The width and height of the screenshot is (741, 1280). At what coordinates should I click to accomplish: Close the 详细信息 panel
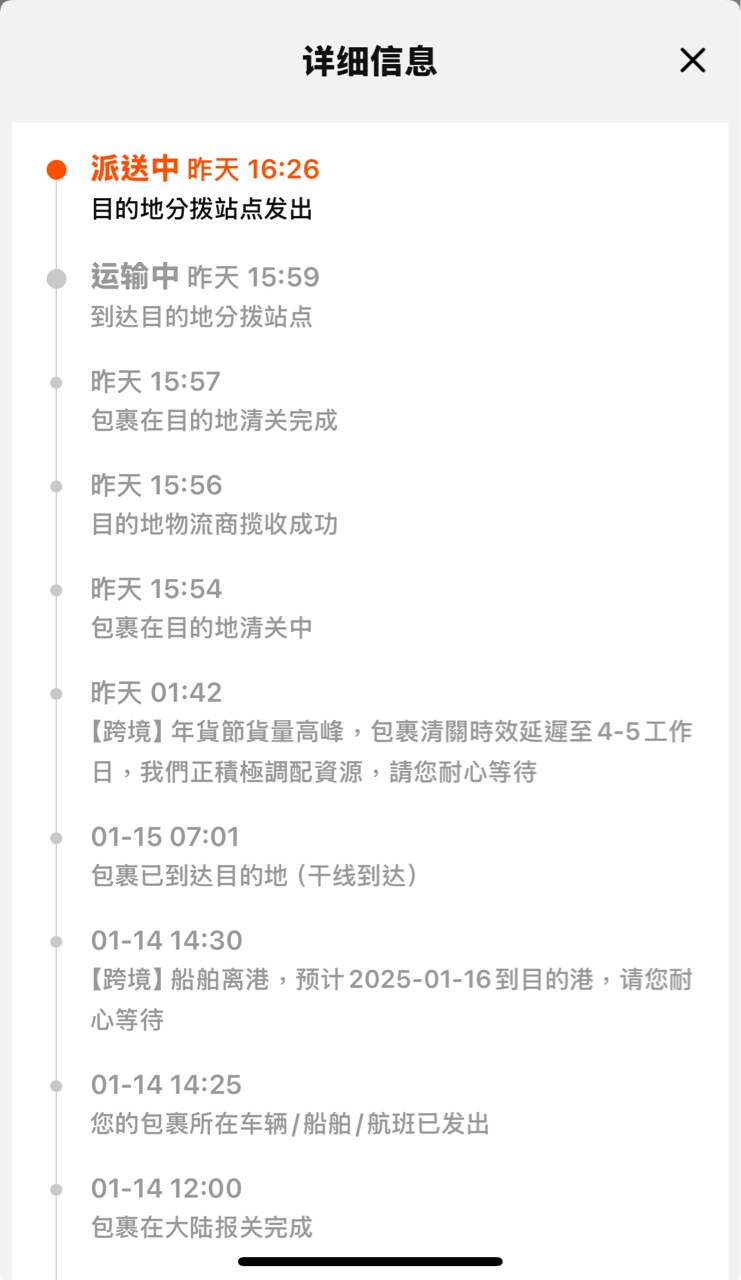click(692, 60)
